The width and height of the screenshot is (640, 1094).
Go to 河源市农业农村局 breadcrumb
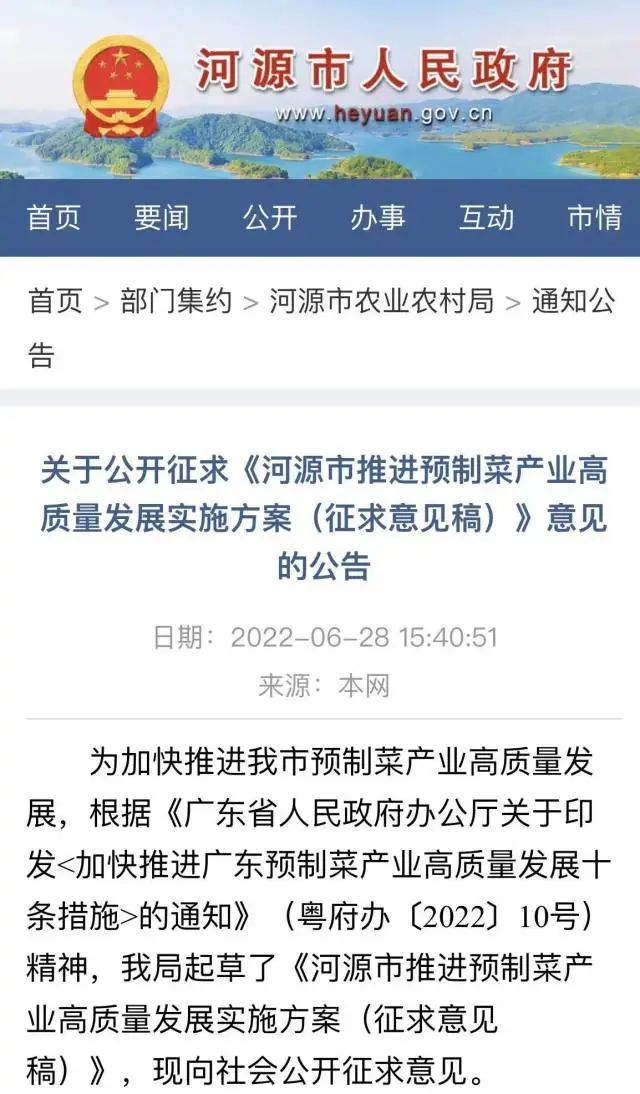[x=381, y=301]
